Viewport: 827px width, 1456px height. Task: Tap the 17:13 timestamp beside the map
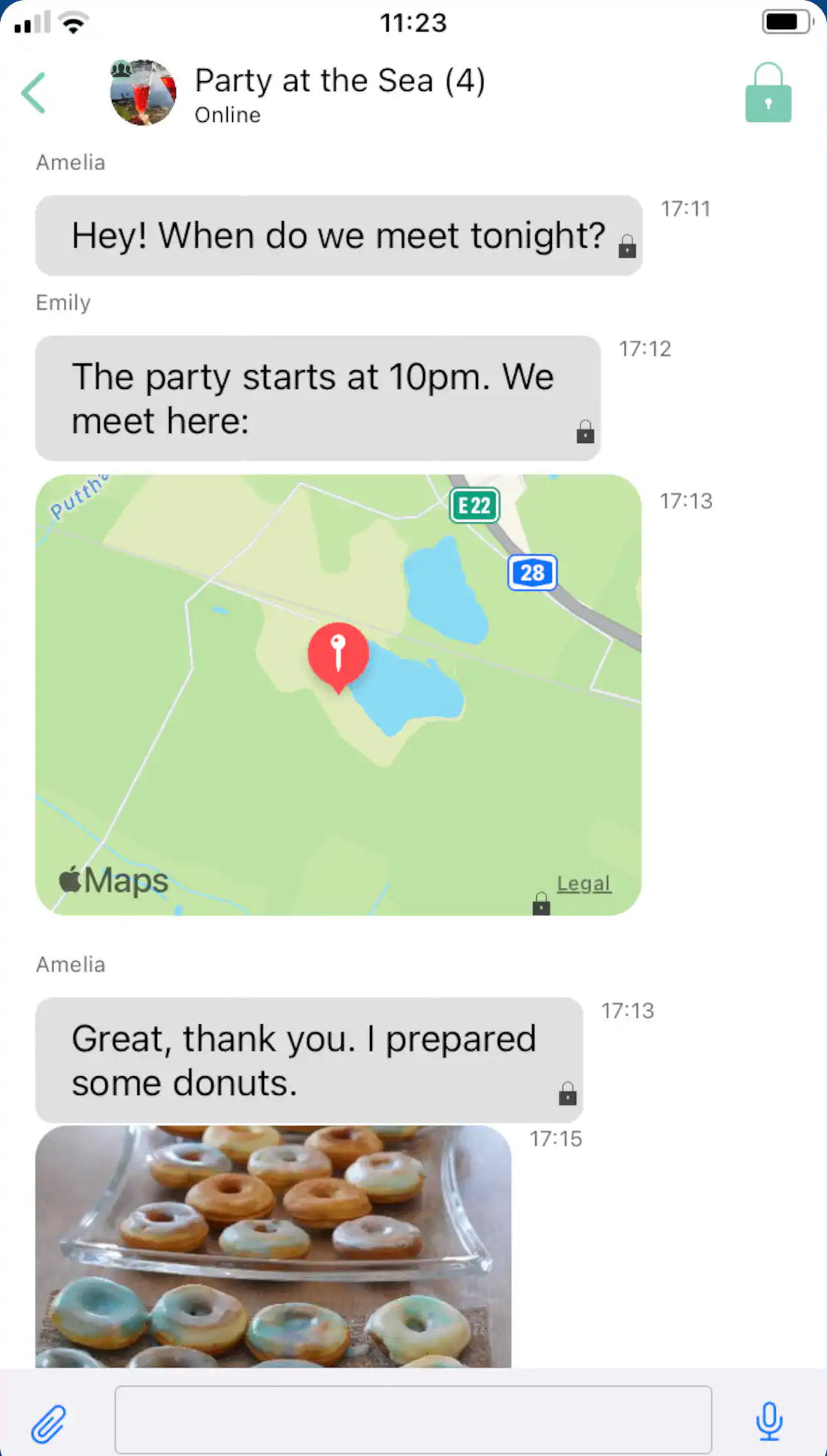point(686,500)
